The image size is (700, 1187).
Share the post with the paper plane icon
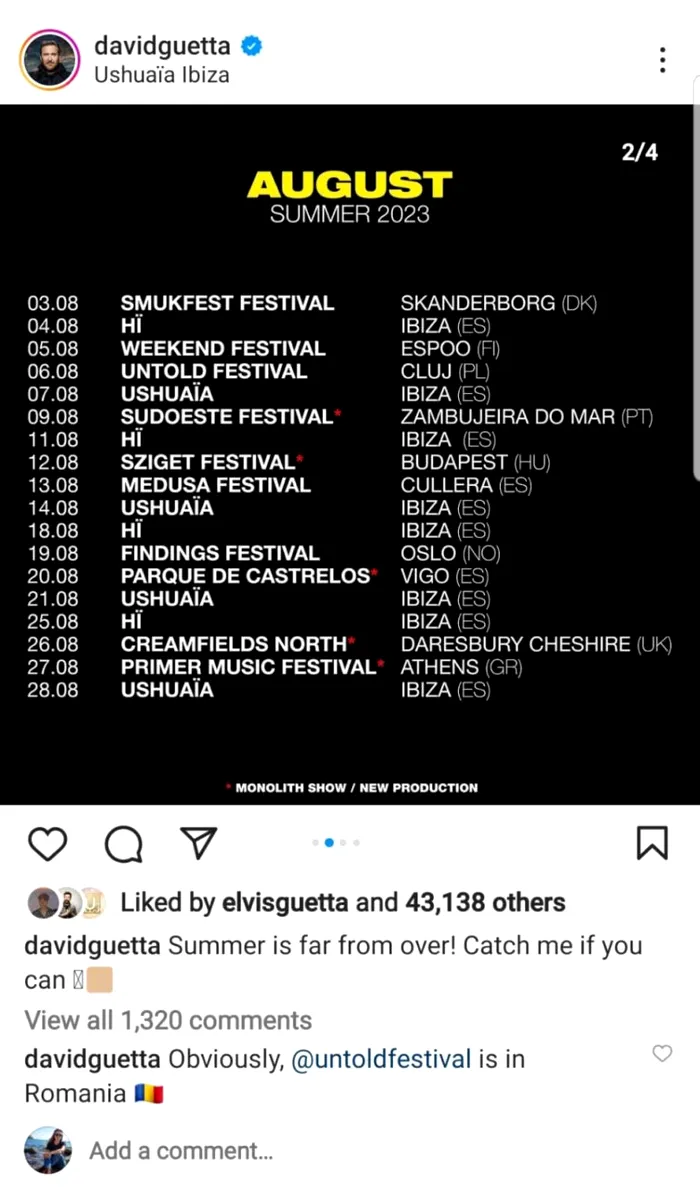tap(199, 842)
